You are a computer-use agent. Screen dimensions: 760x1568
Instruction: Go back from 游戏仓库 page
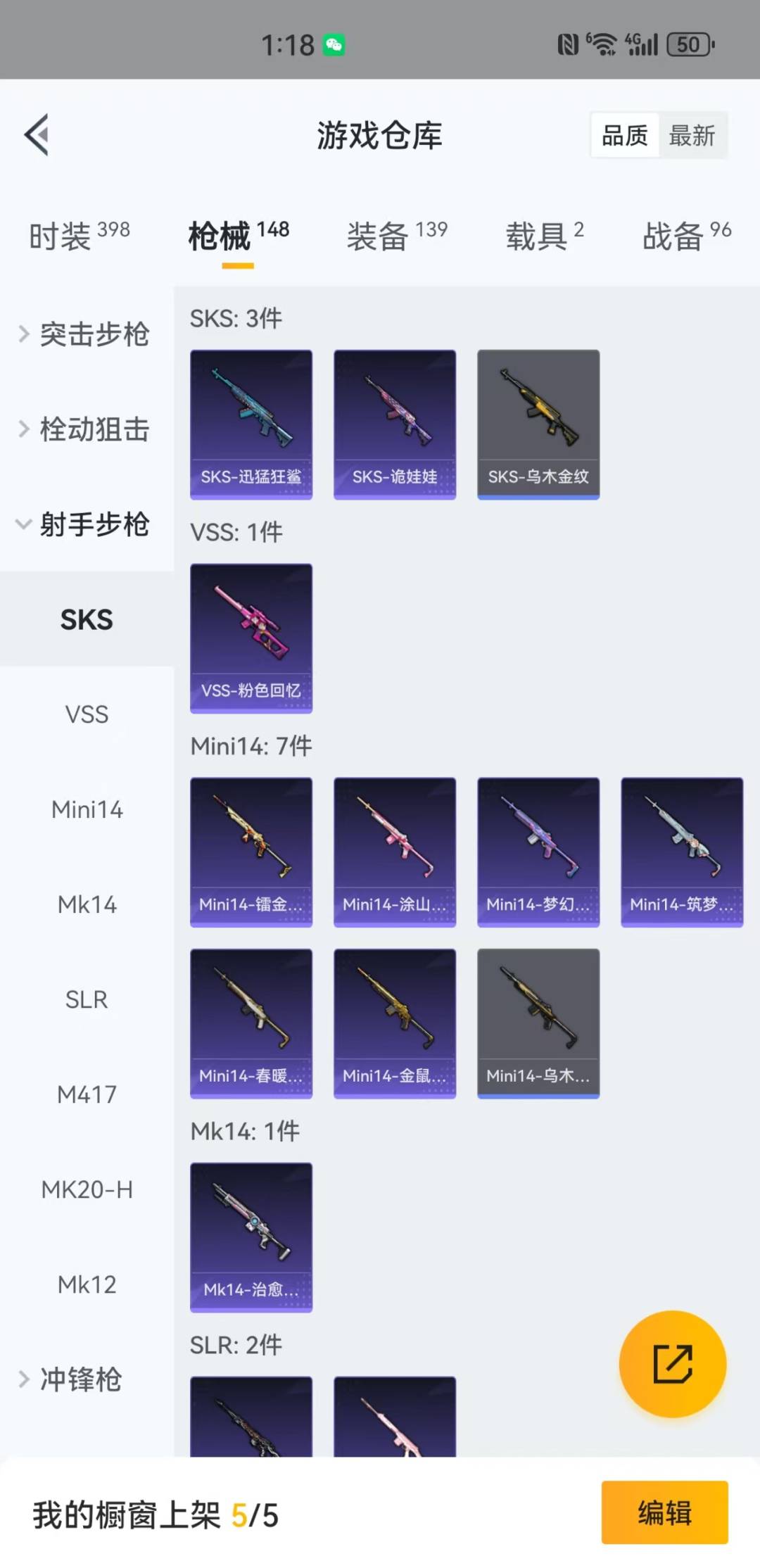(37, 134)
